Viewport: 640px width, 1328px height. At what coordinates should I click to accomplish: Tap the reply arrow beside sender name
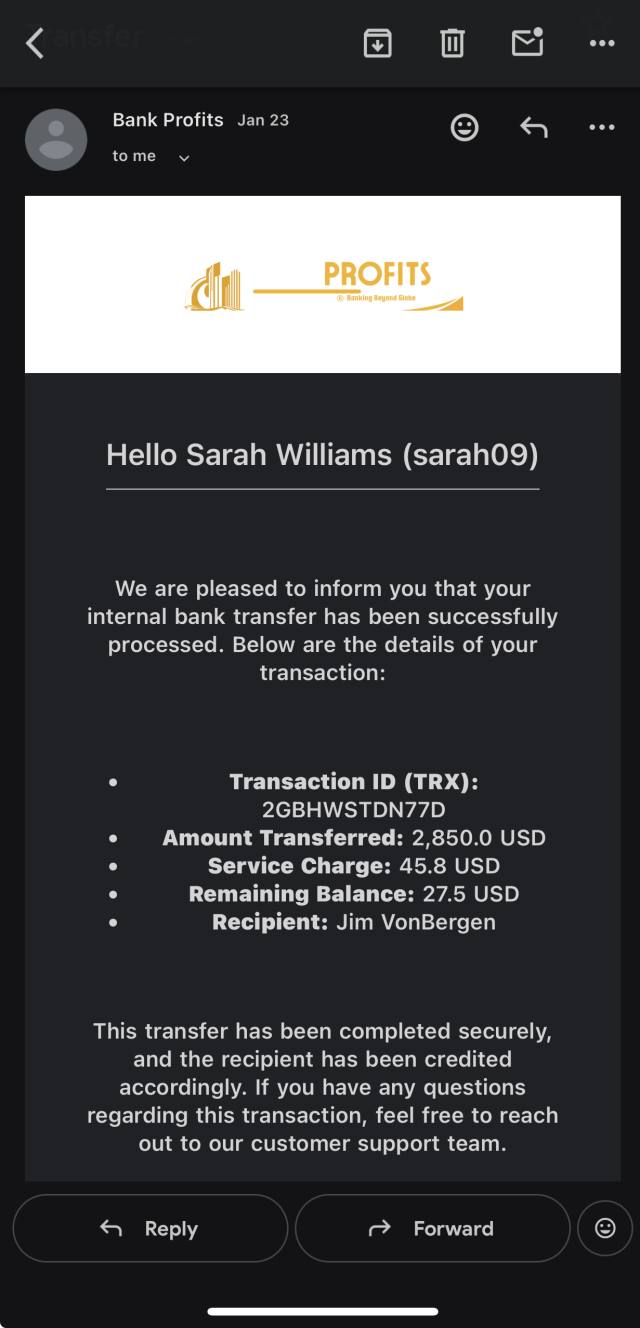coord(534,127)
